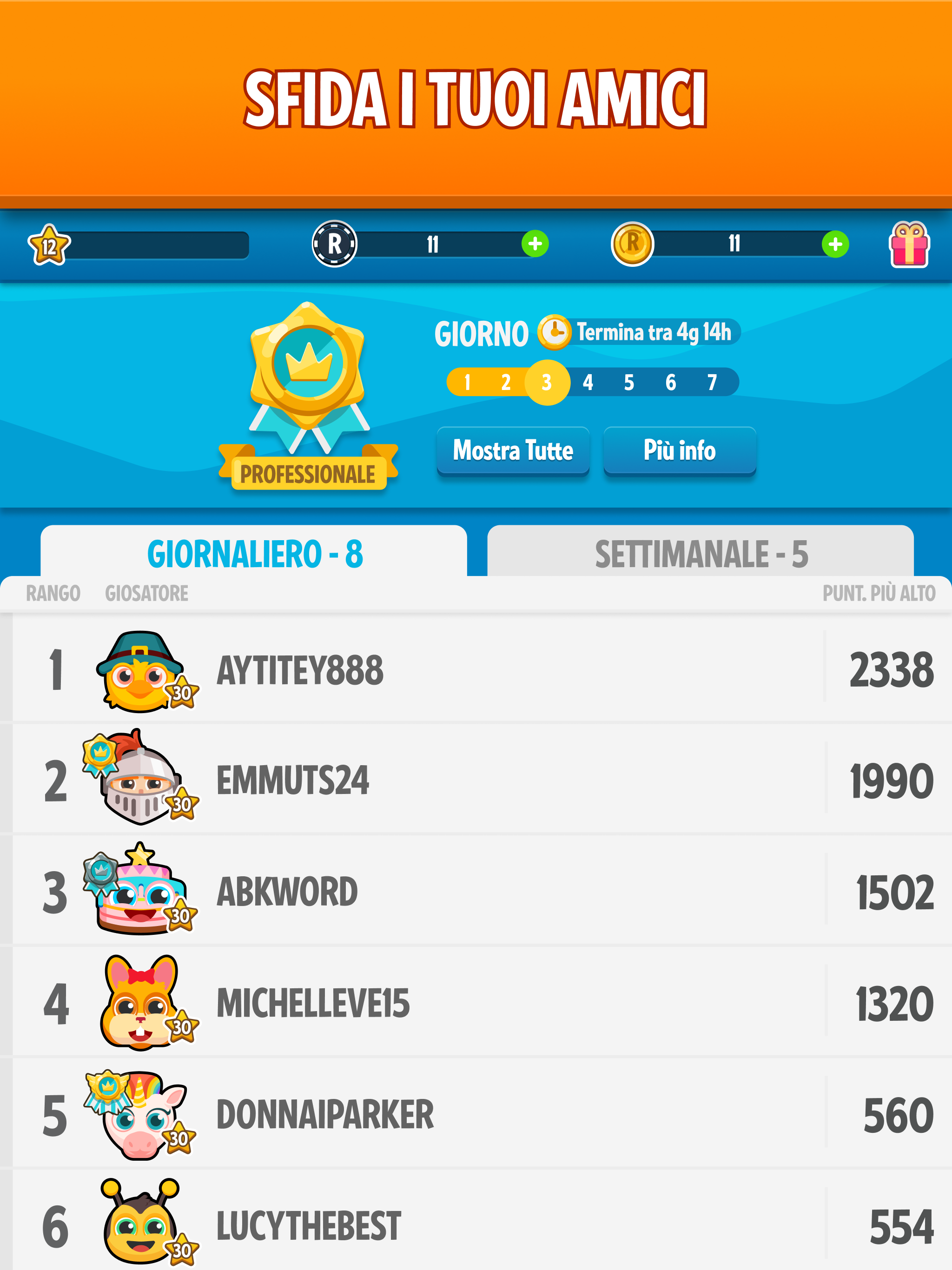Tap the gold R coin icon
This screenshot has height=1270, width=952.
[x=634, y=244]
